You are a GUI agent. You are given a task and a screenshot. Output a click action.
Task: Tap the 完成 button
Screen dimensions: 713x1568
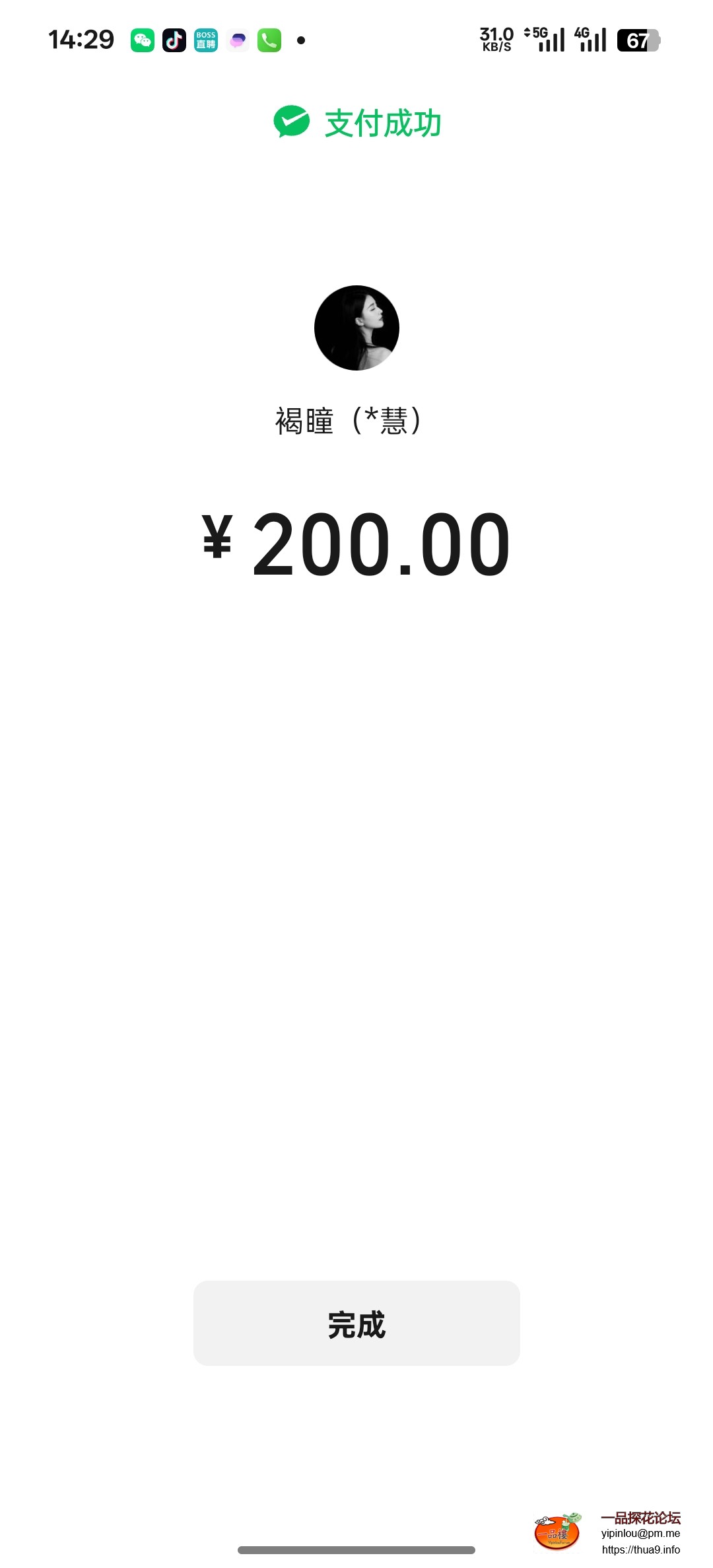[x=356, y=1323]
